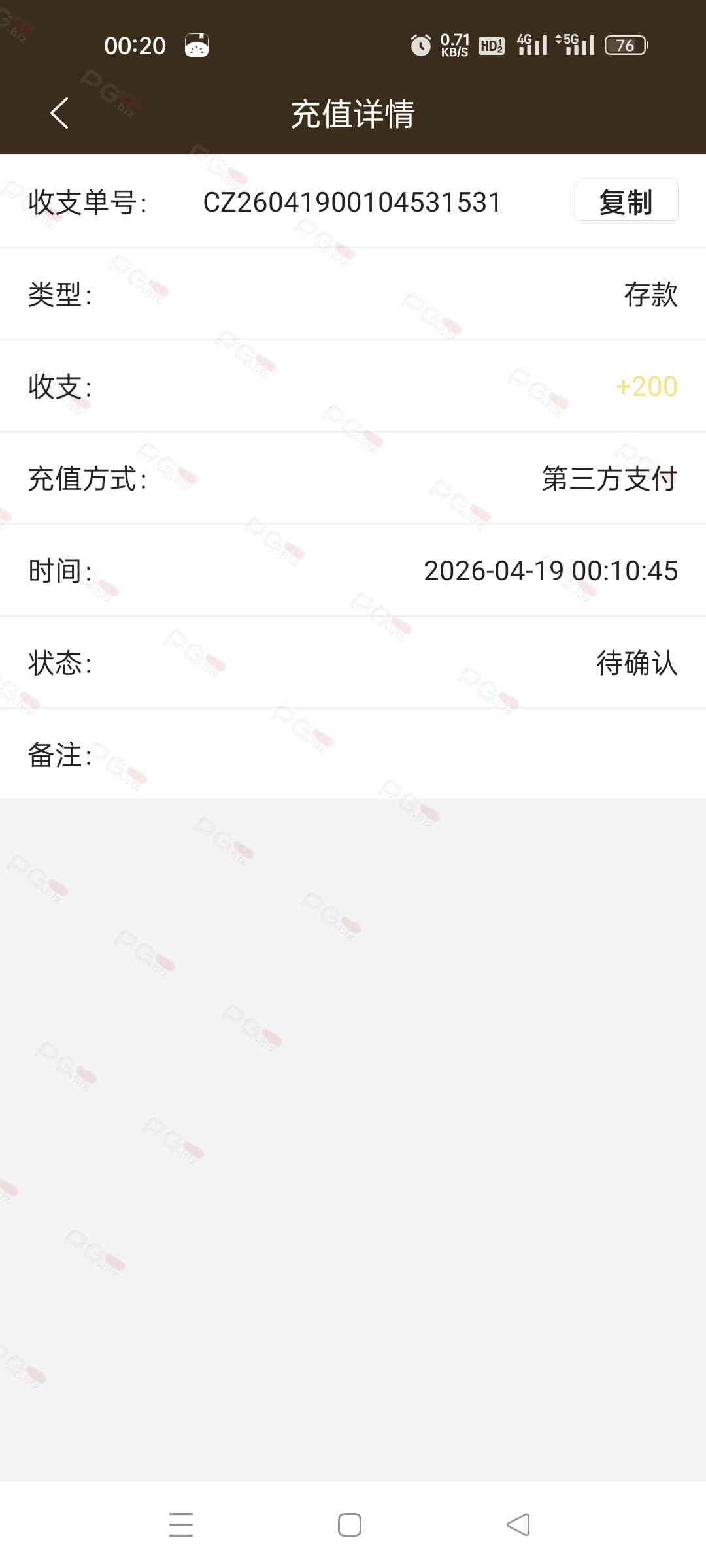Tap the system back triangle
The image size is (706, 1568).
[518, 1524]
